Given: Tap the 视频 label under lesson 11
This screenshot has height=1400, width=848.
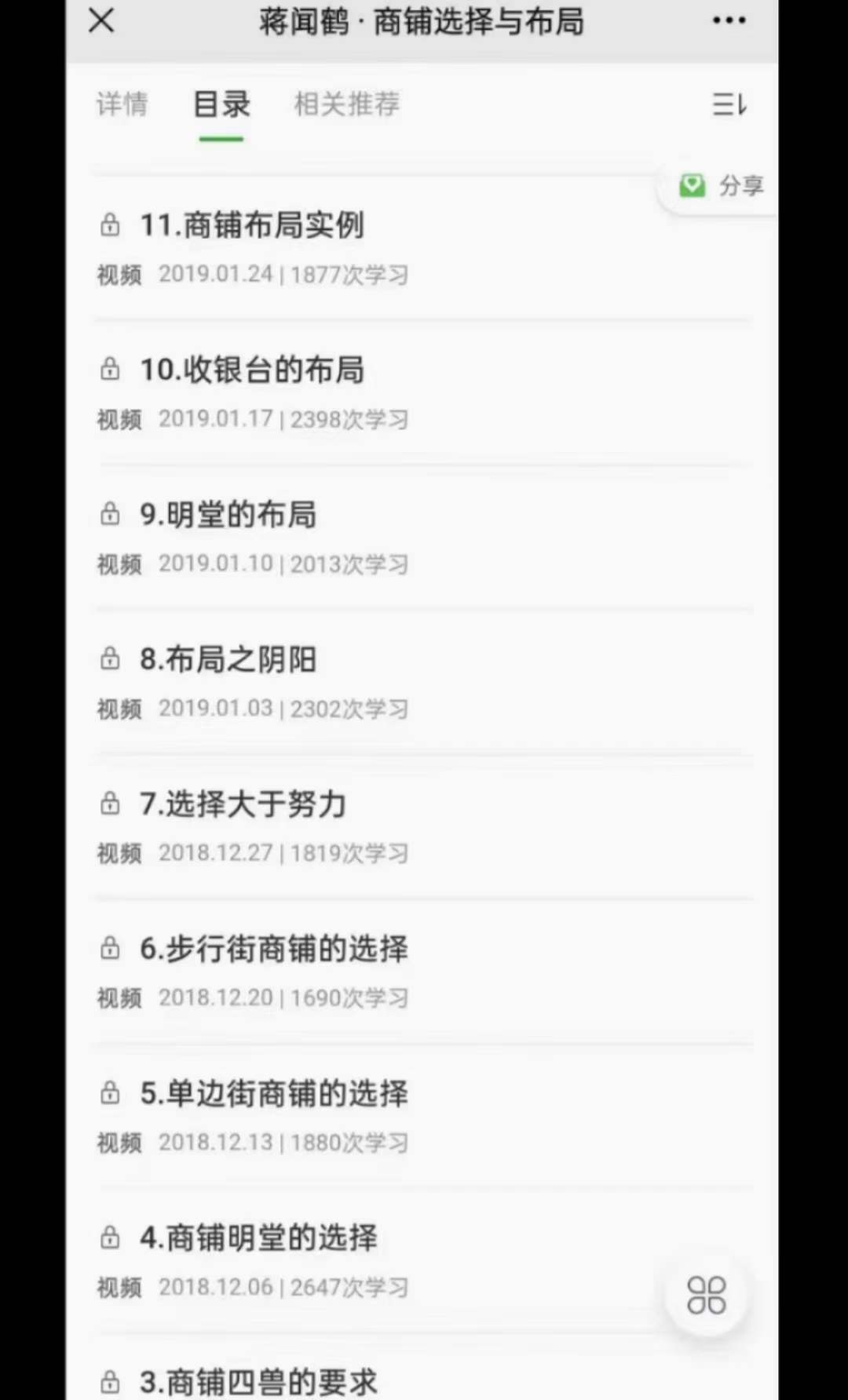Looking at the screenshot, I should point(119,275).
